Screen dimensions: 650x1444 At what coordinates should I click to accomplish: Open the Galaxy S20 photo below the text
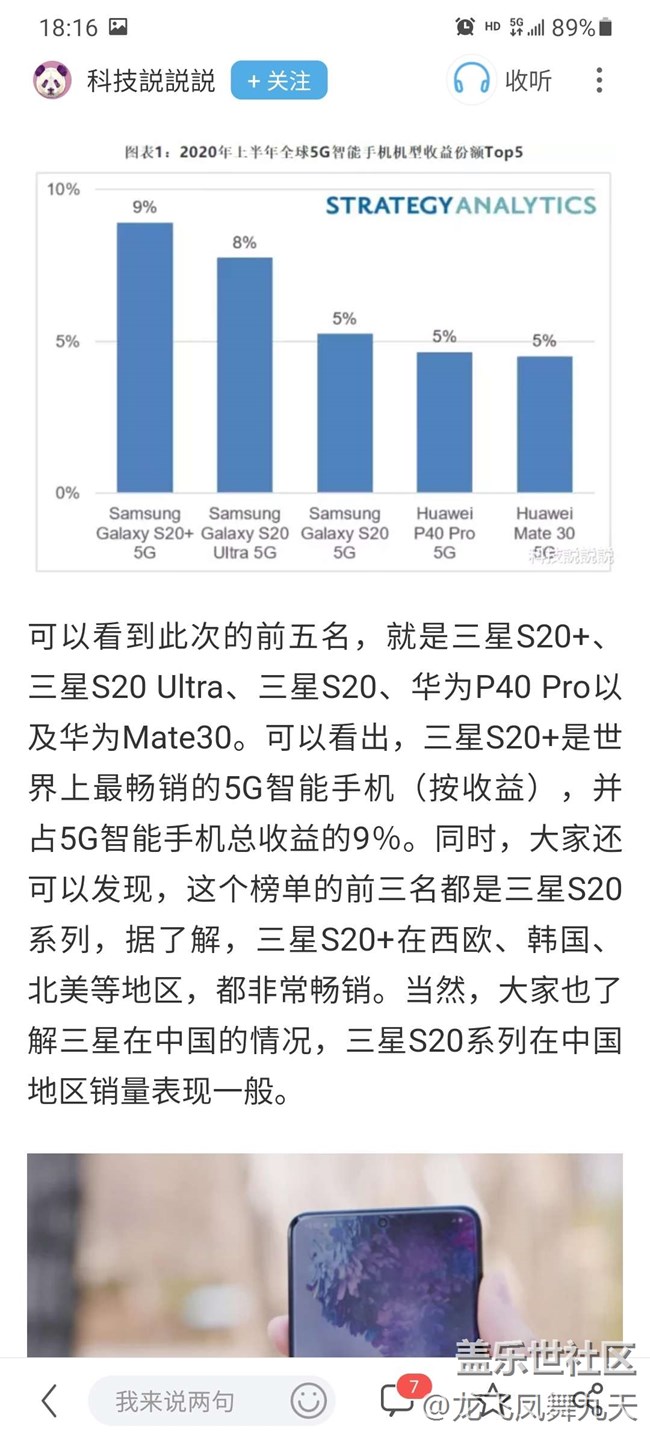coord(324,1255)
